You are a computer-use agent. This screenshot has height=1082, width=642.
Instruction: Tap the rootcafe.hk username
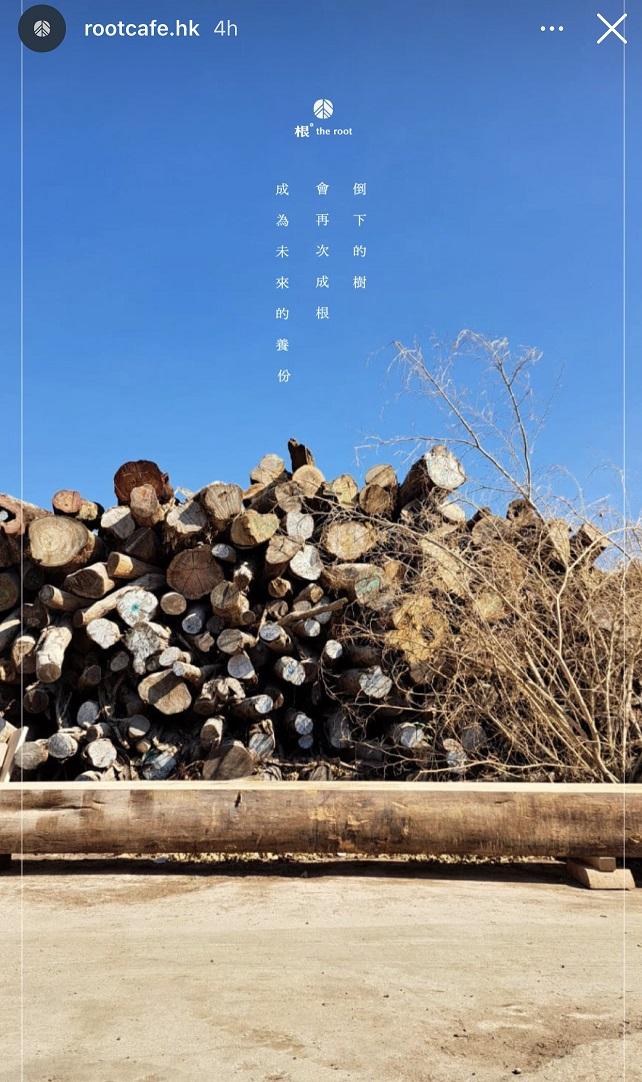tap(141, 29)
